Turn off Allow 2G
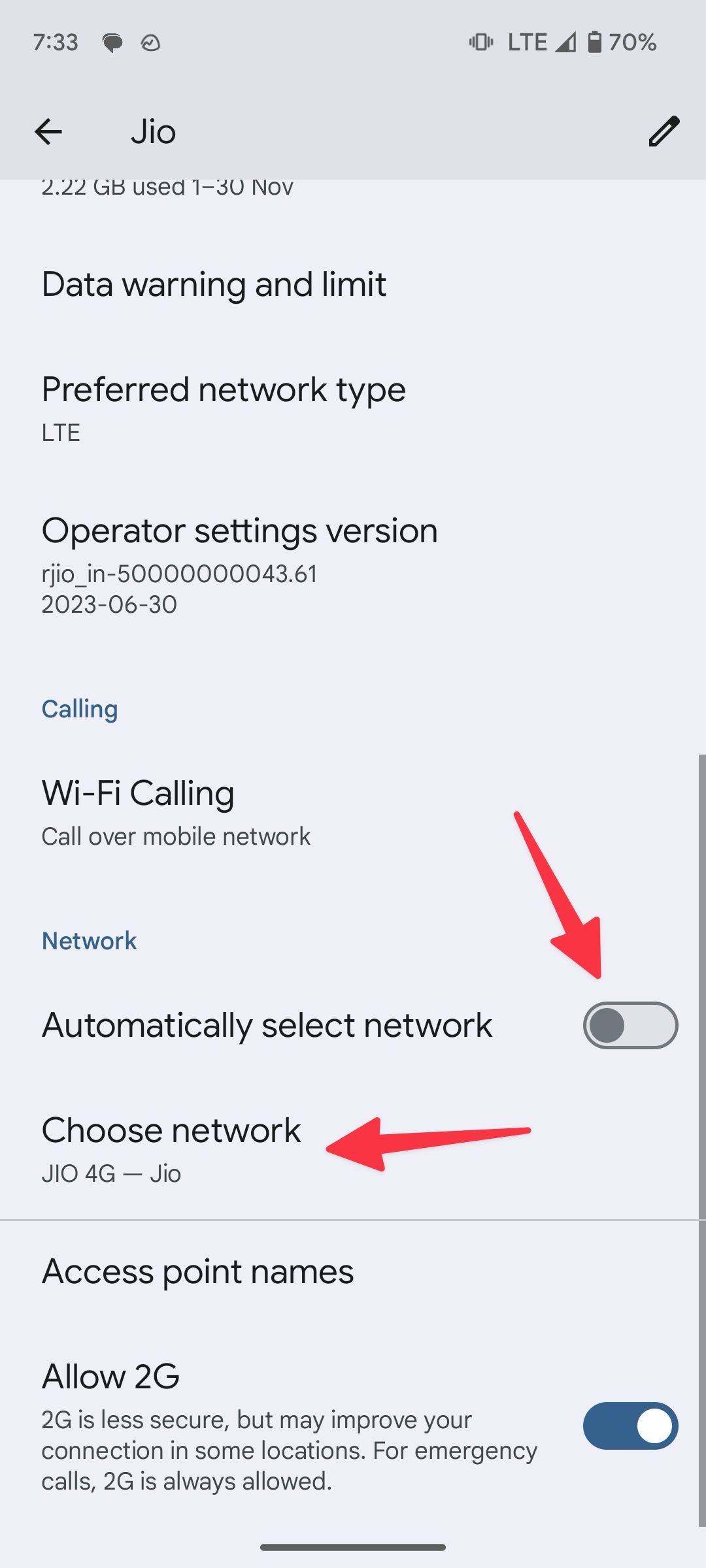The width and height of the screenshot is (706, 1568). click(x=630, y=1426)
